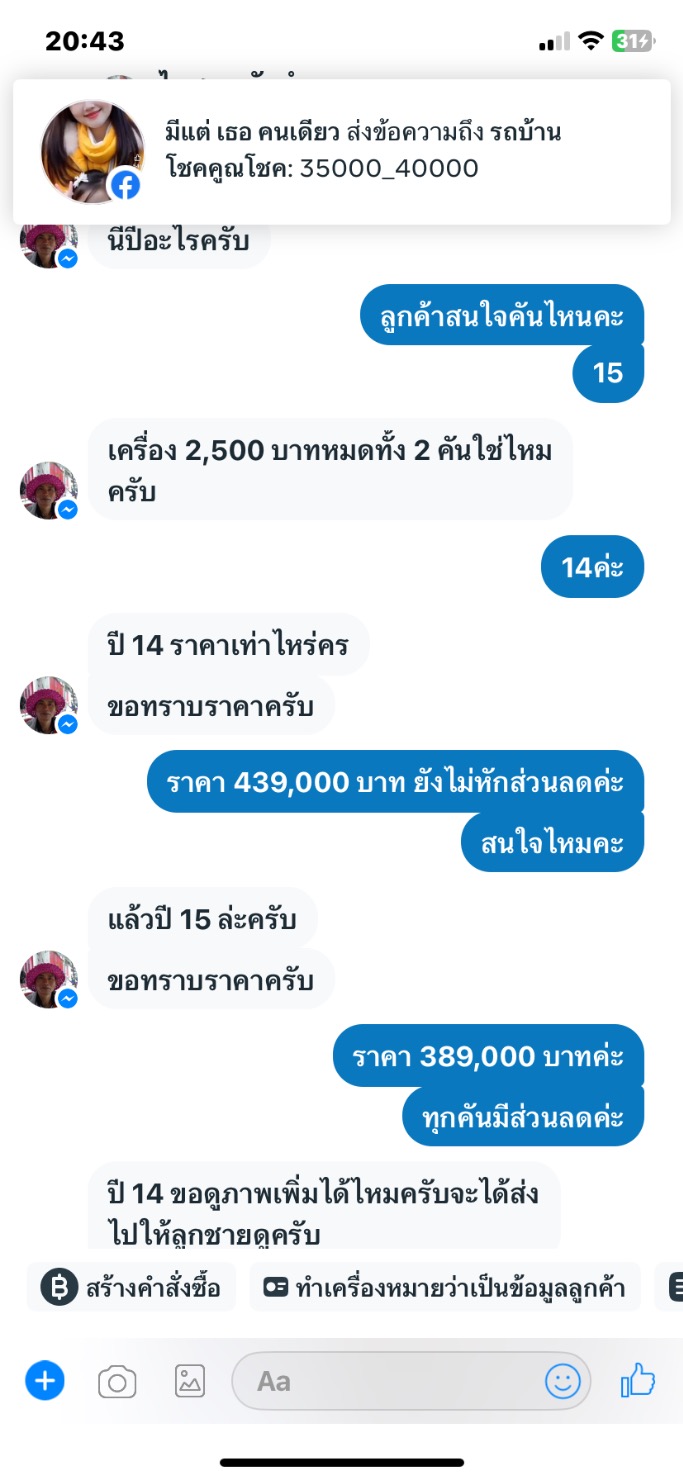Open the blue plus attachments menu
The image size is (683, 1480).
(x=45, y=1381)
